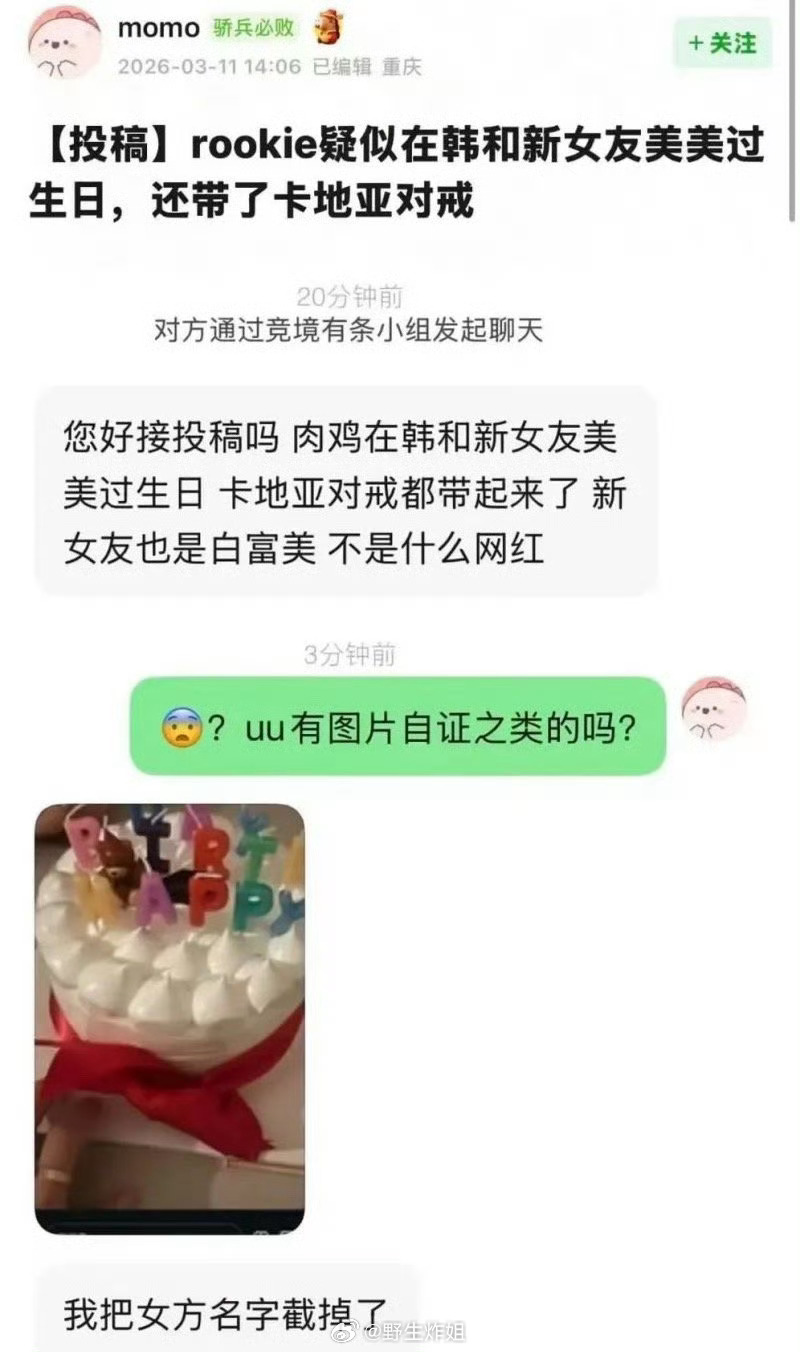Open the @野生炸姐 watermark link
The image size is (800, 1352).
[415, 1332]
